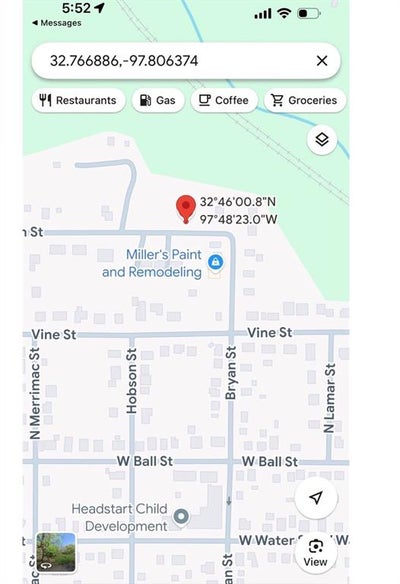Tap the red dropped pin
The height and width of the screenshot is (584, 400).
[x=186, y=209]
